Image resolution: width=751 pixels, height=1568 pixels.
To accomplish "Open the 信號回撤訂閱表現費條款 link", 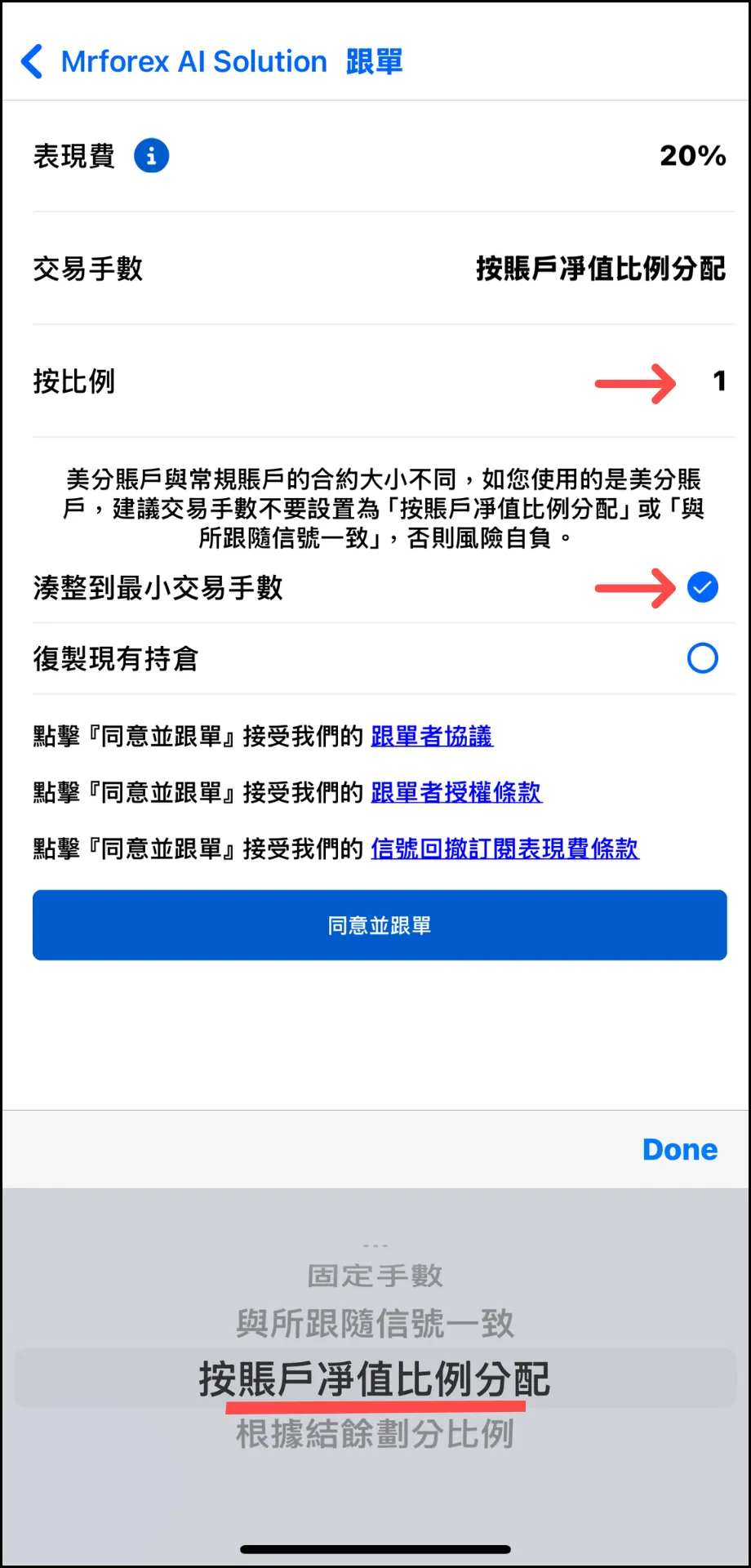I will pyautogui.click(x=504, y=849).
